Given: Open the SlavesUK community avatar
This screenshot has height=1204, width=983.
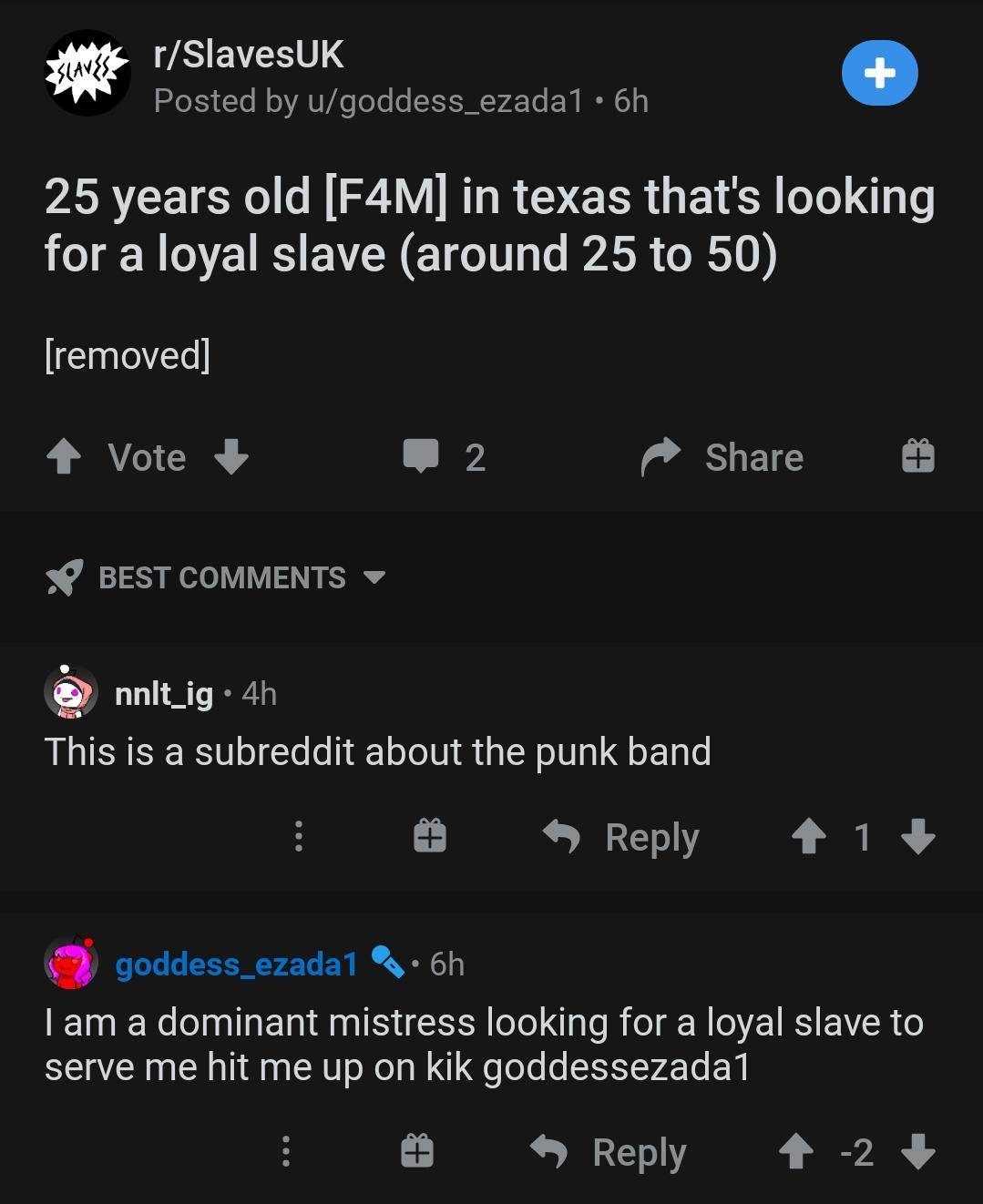Looking at the screenshot, I should (x=87, y=73).
